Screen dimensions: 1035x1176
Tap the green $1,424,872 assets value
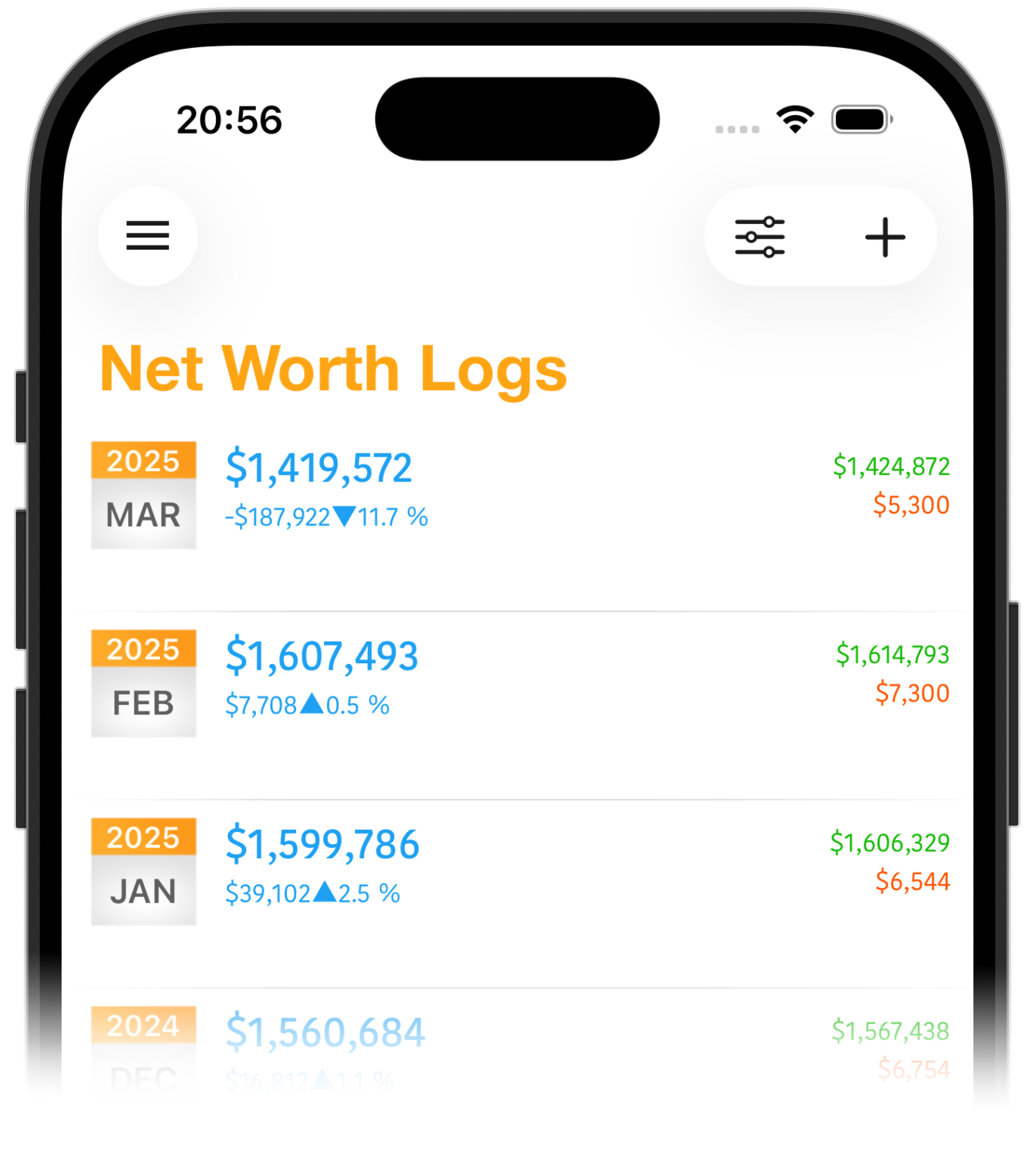892,466
